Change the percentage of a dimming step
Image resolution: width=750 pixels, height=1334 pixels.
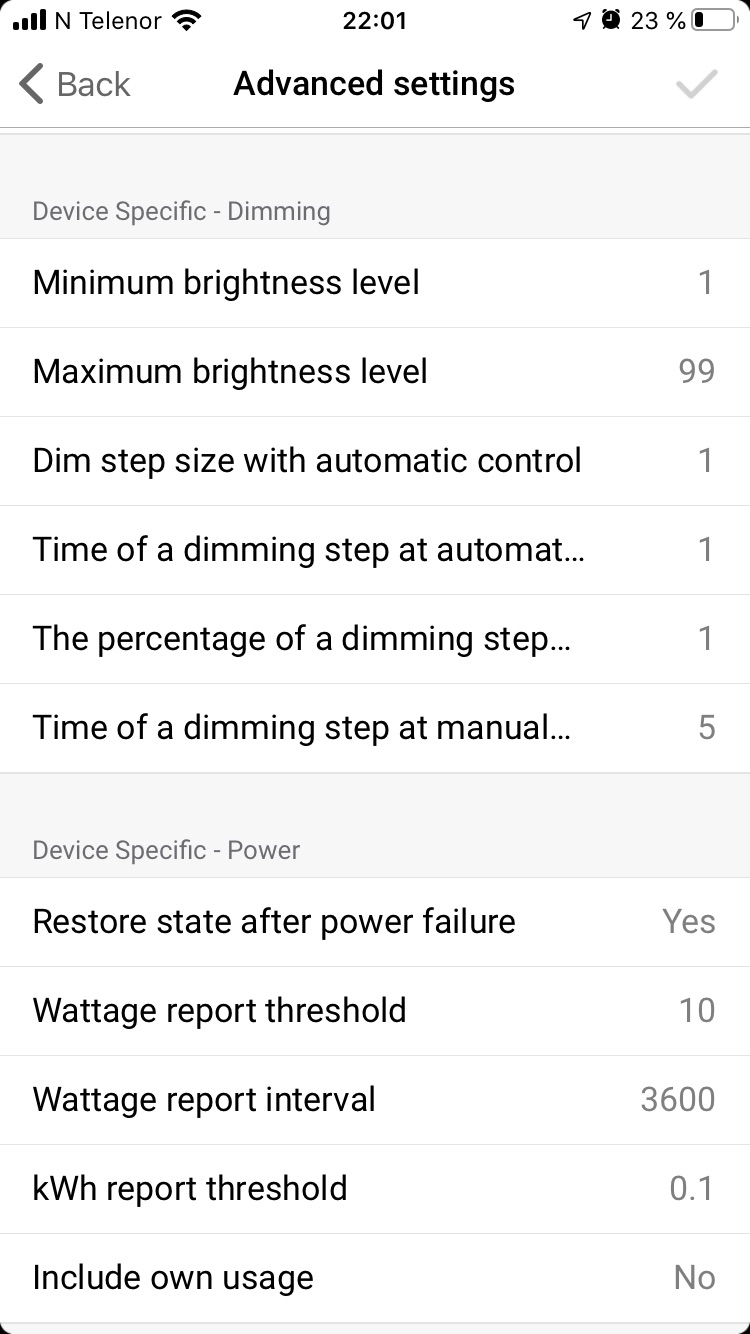coord(375,639)
